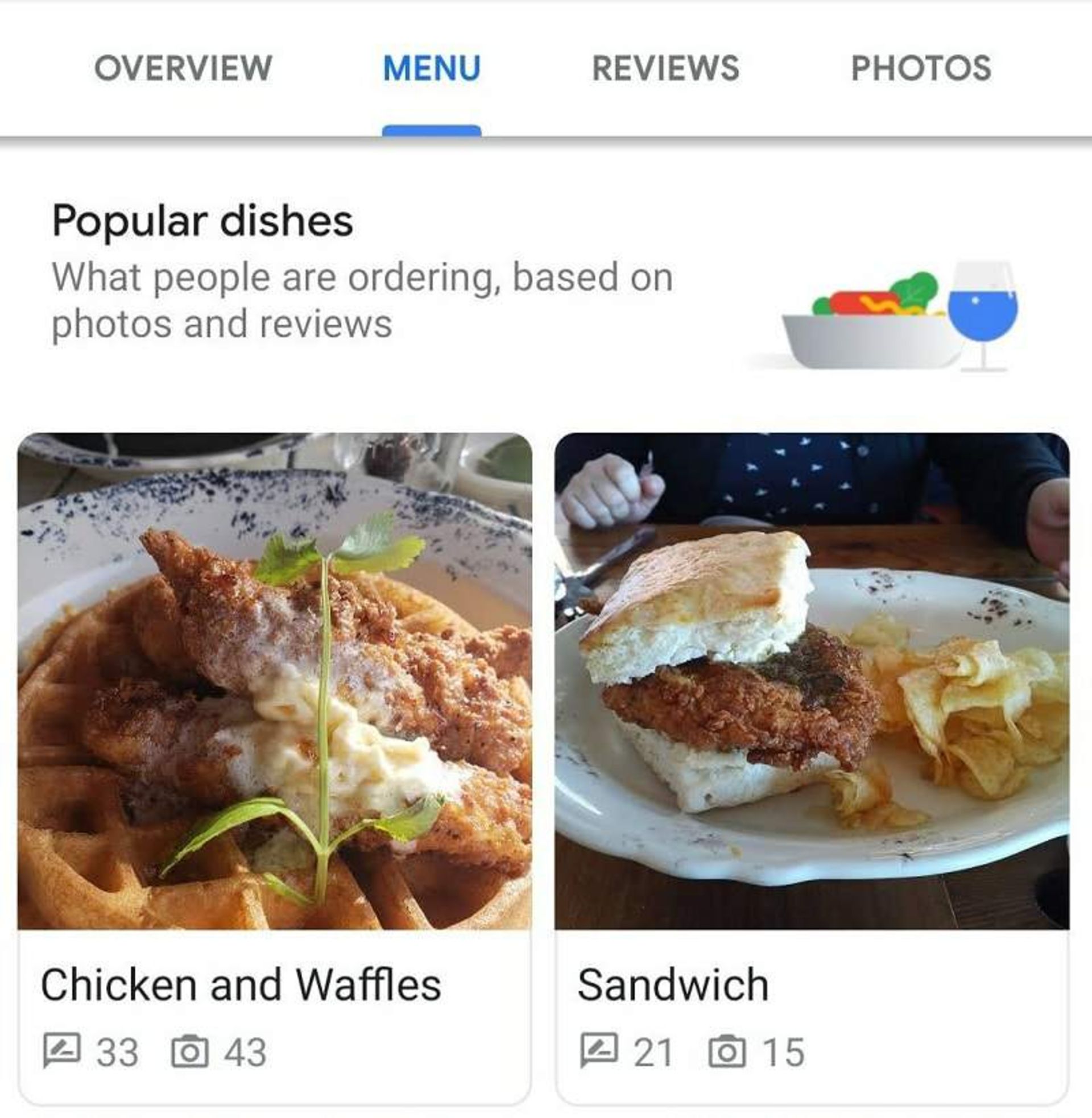Switch to the Overview tab

[183, 68]
